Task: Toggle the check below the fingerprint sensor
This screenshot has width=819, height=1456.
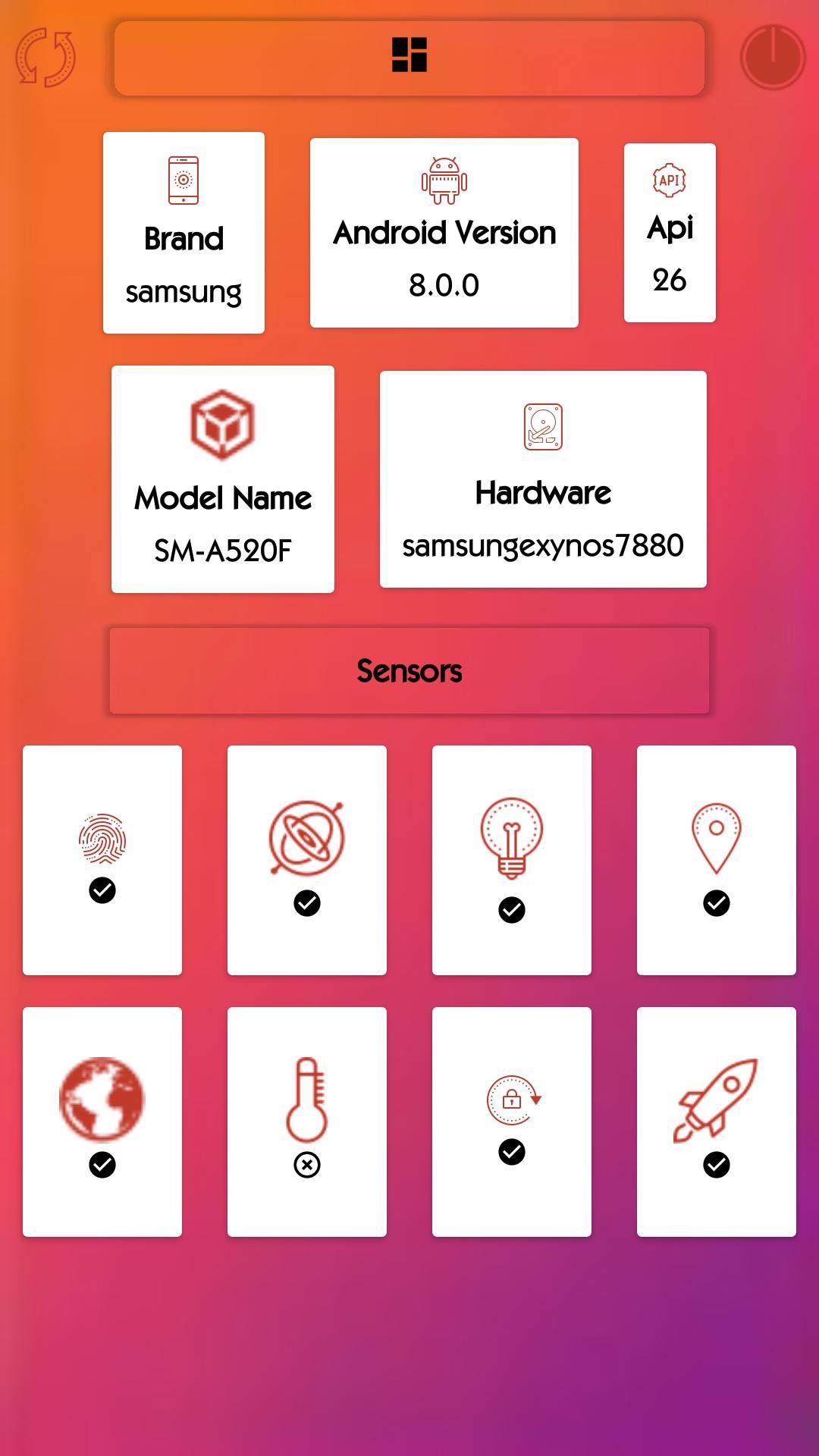Action: tap(102, 892)
